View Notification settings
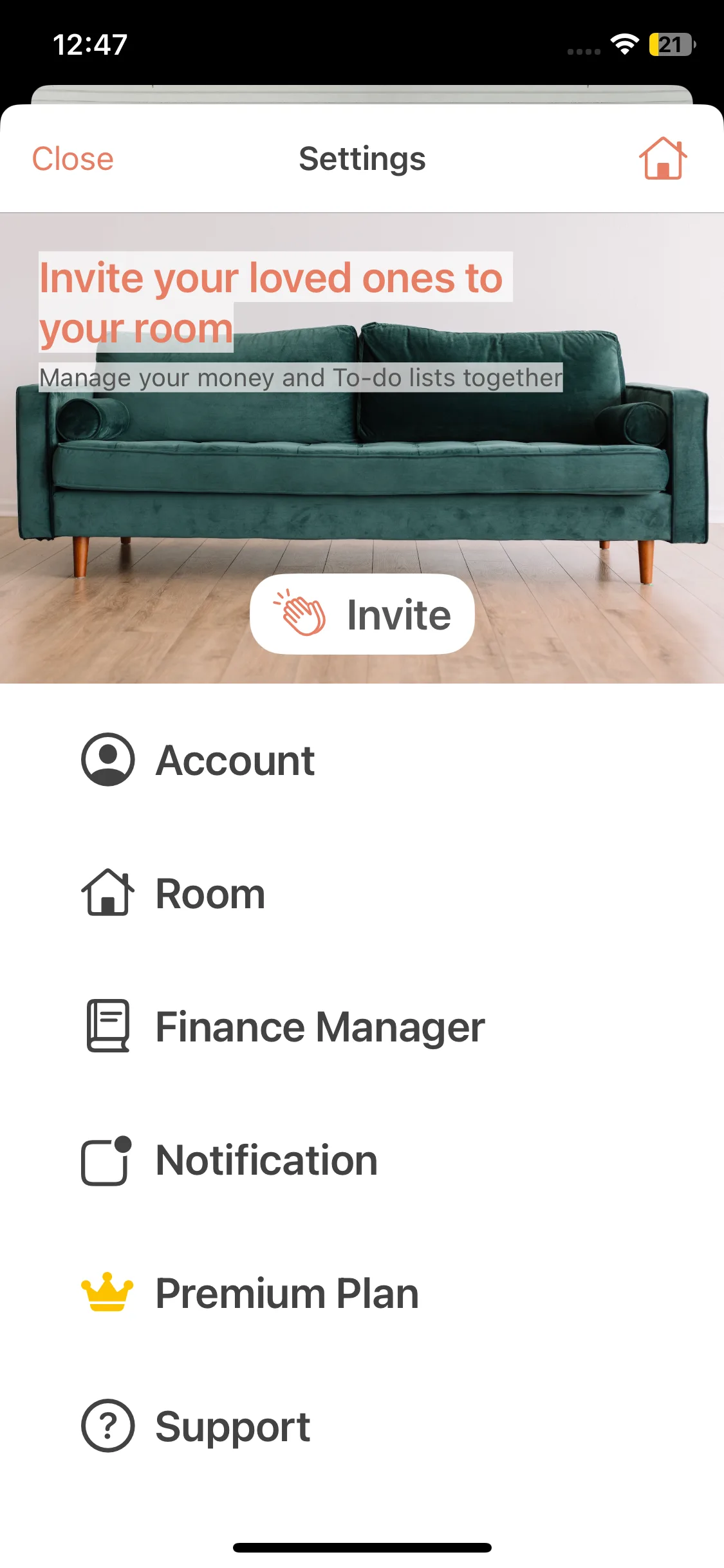Screen dimensions: 724x1568 [x=266, y=1161]
